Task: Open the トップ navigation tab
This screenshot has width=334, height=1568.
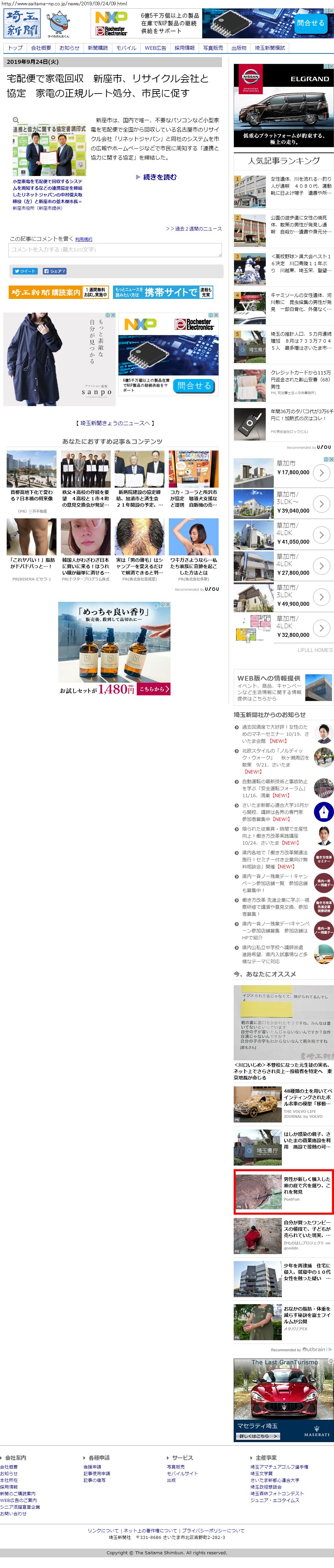Action: pyautogui.click(x=15, y=47)
